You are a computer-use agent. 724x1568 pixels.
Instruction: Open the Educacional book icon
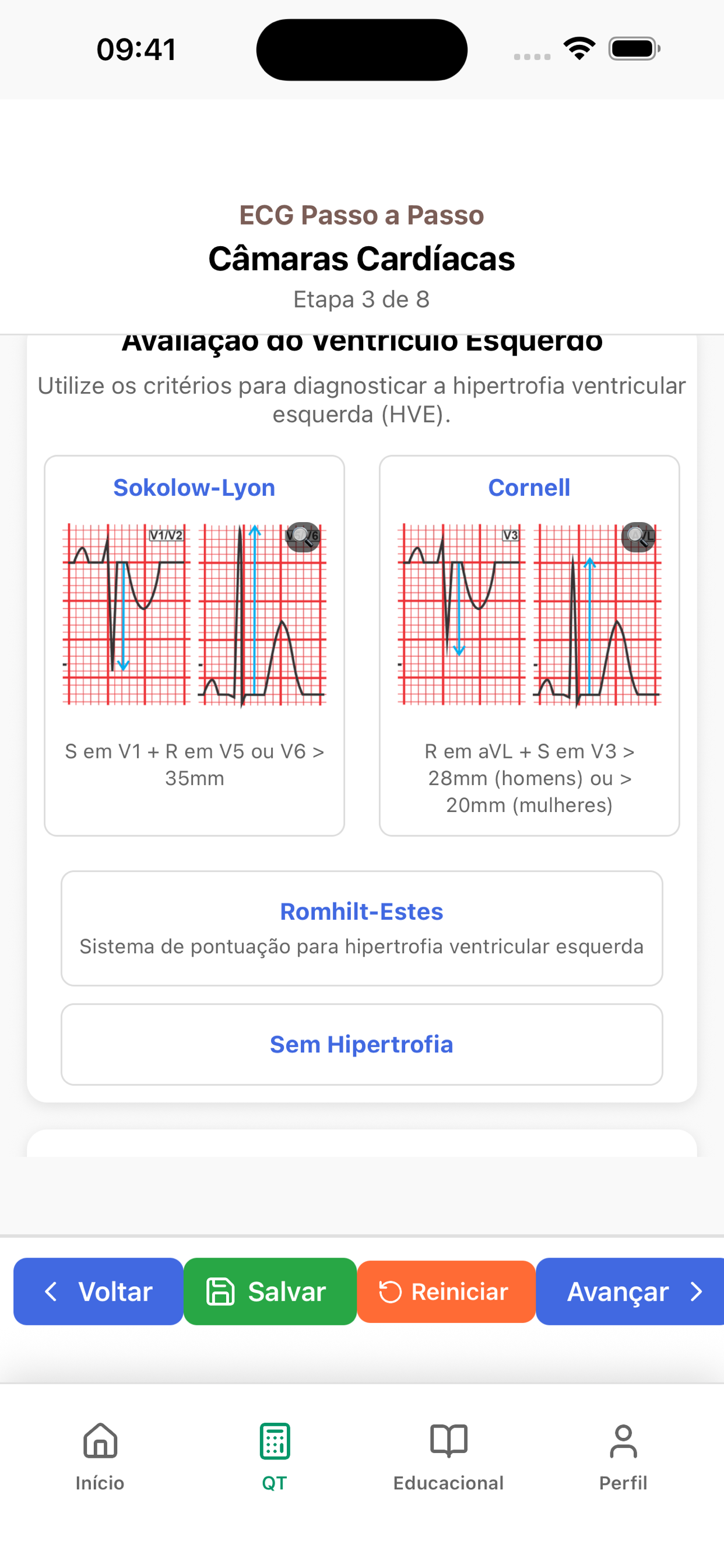tap(448, 1440)
